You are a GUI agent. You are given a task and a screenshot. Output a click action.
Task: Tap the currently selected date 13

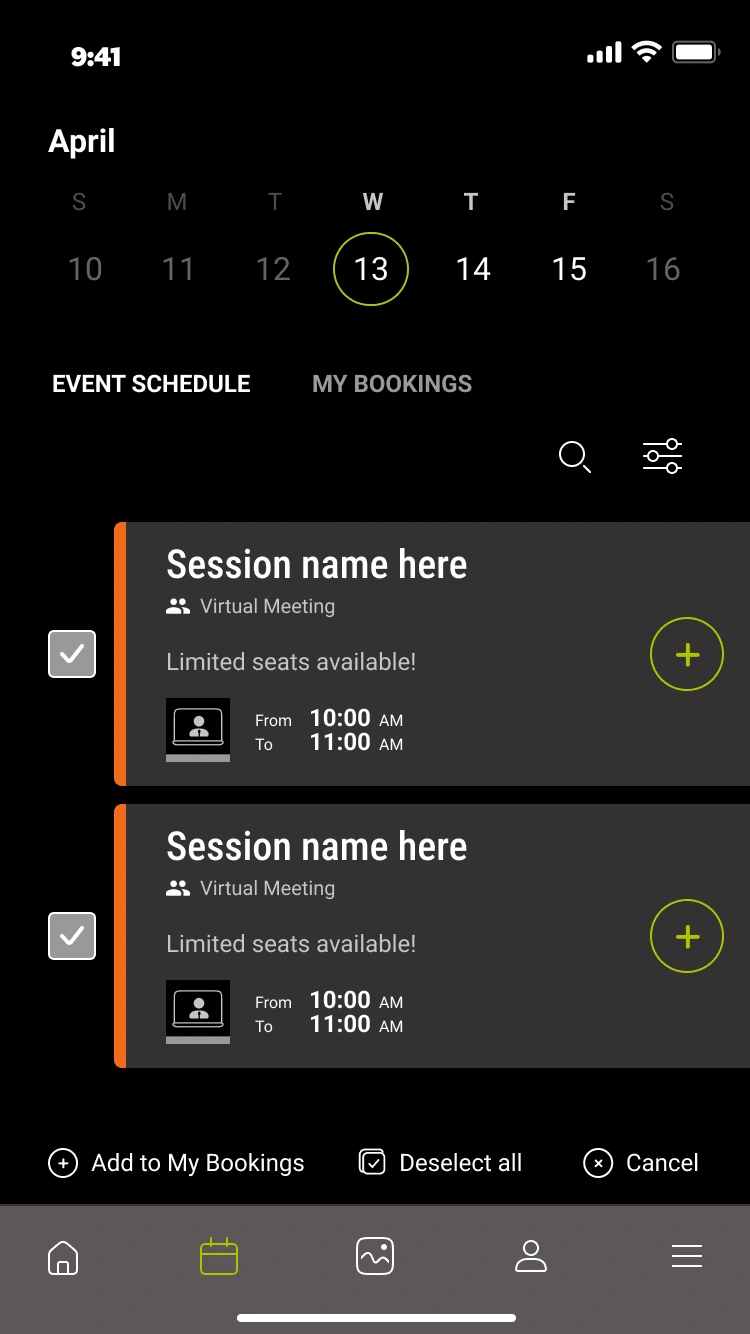point(371,269)
